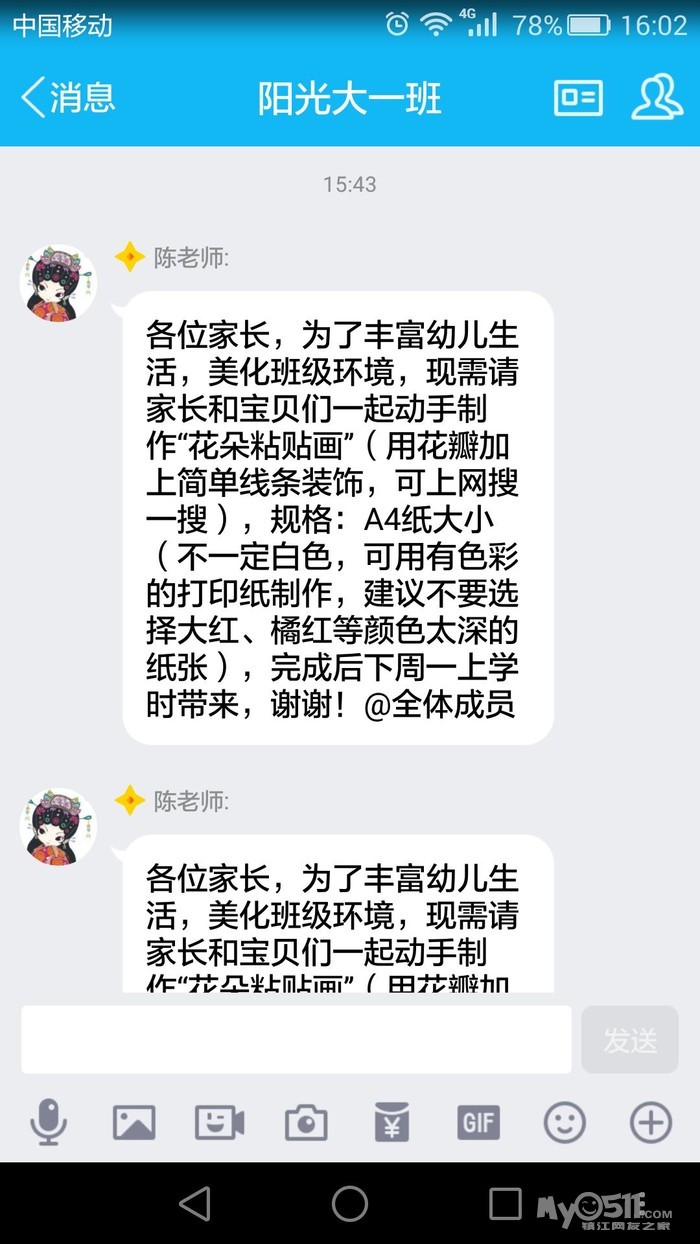Go back to 消息 list
Viewport: 700px width, 1244px height.
click(x=66, y=98)
